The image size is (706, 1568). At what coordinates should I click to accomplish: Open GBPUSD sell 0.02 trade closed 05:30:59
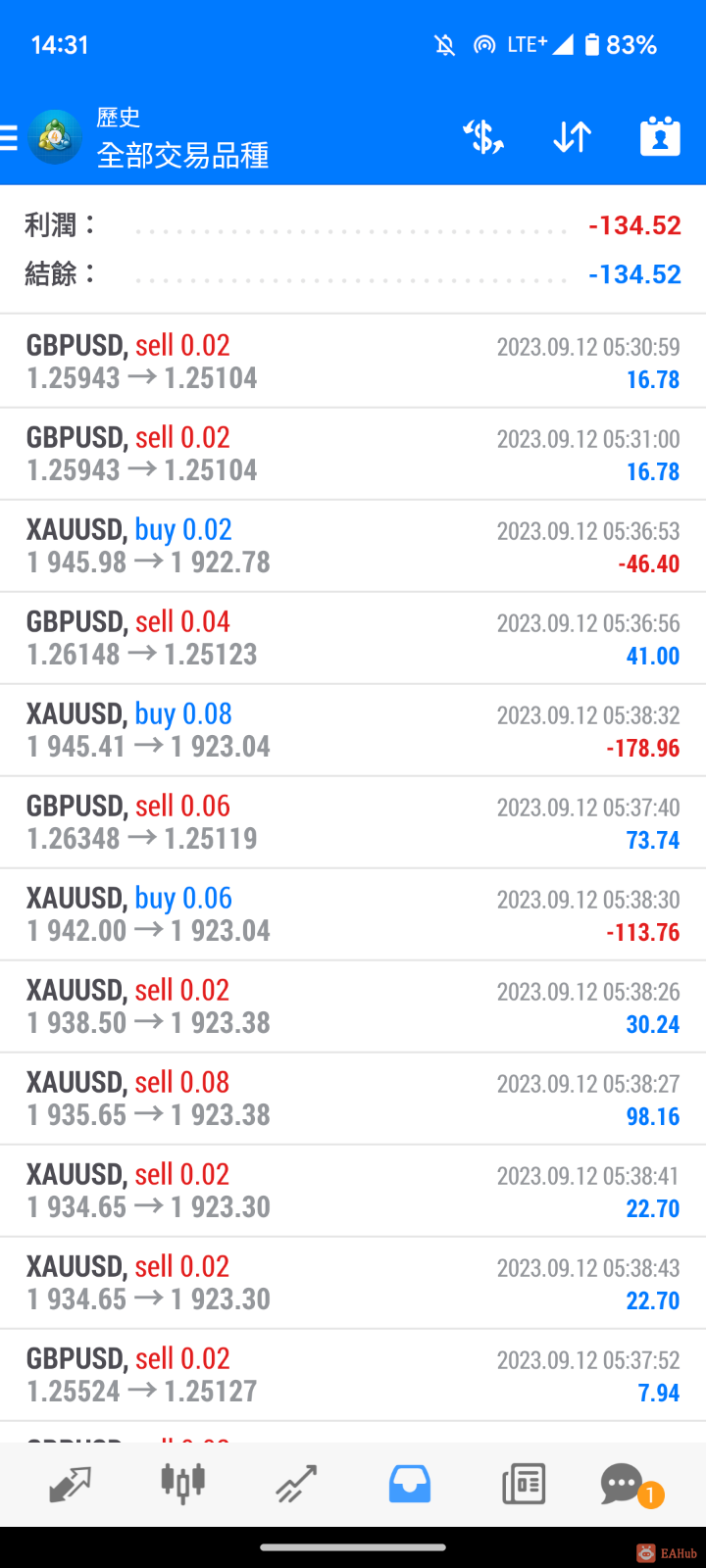[x=353, y=362]
